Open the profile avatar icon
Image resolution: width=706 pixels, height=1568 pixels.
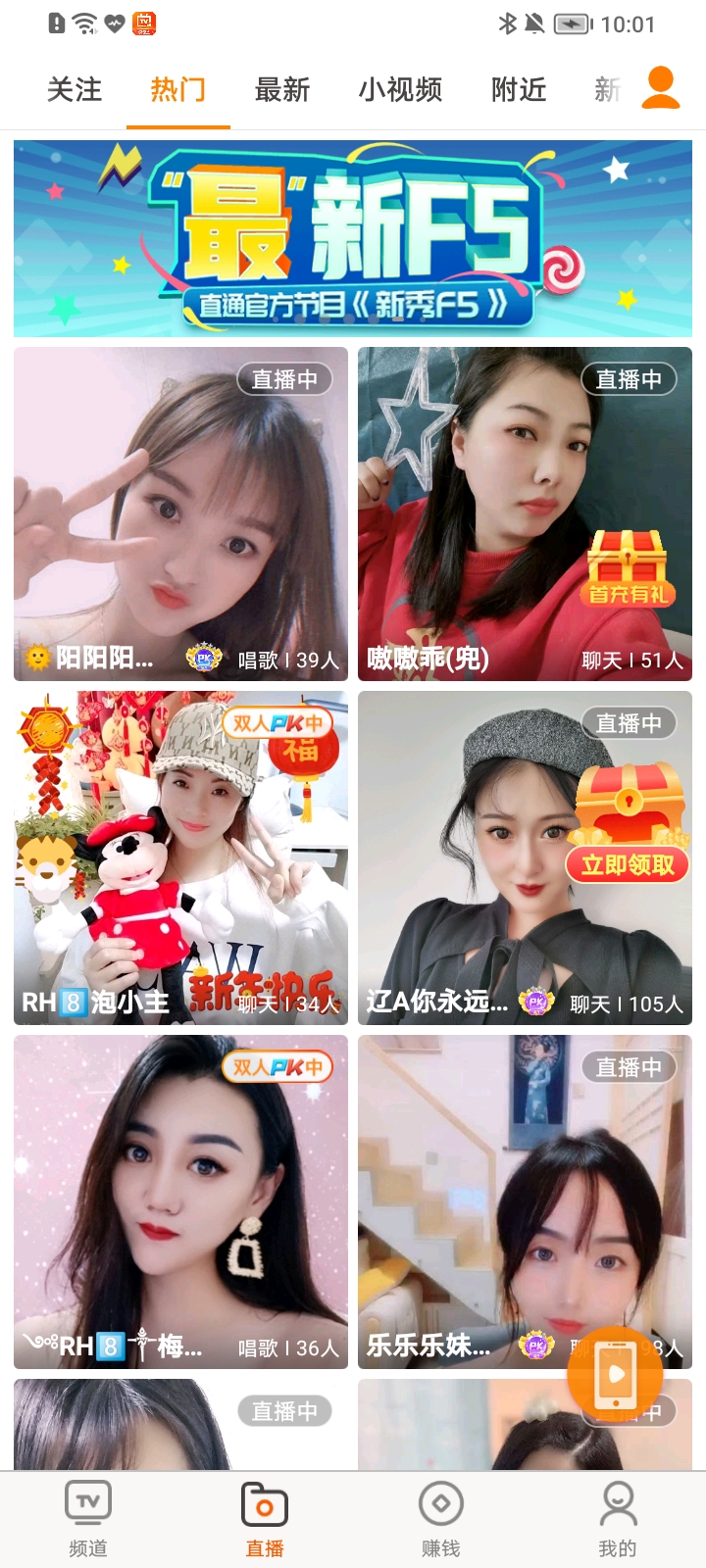(661, 88)
